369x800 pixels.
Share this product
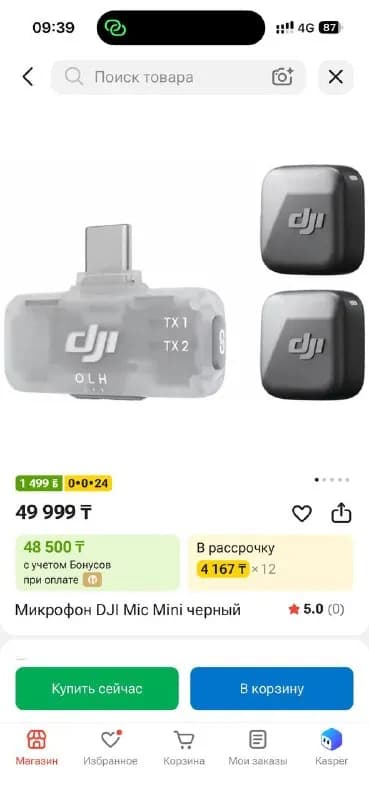[341, 513]
